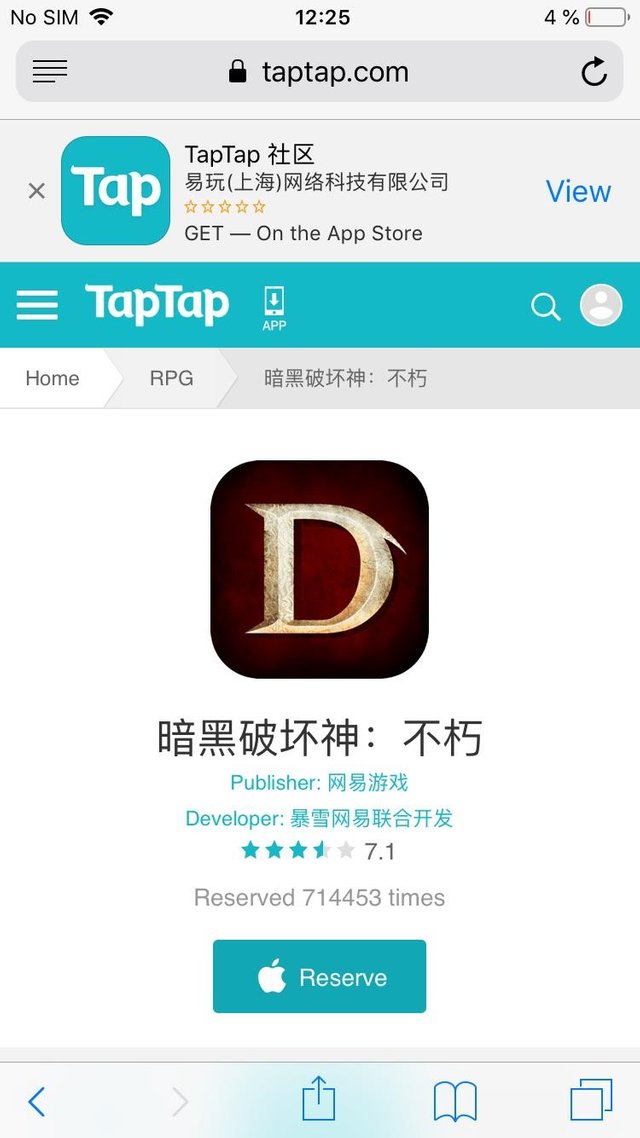Image resolution: width=640 pixels, height=1138 pixels.
Task: Tap the taptap.com address field
Action: tap(319, 71)
